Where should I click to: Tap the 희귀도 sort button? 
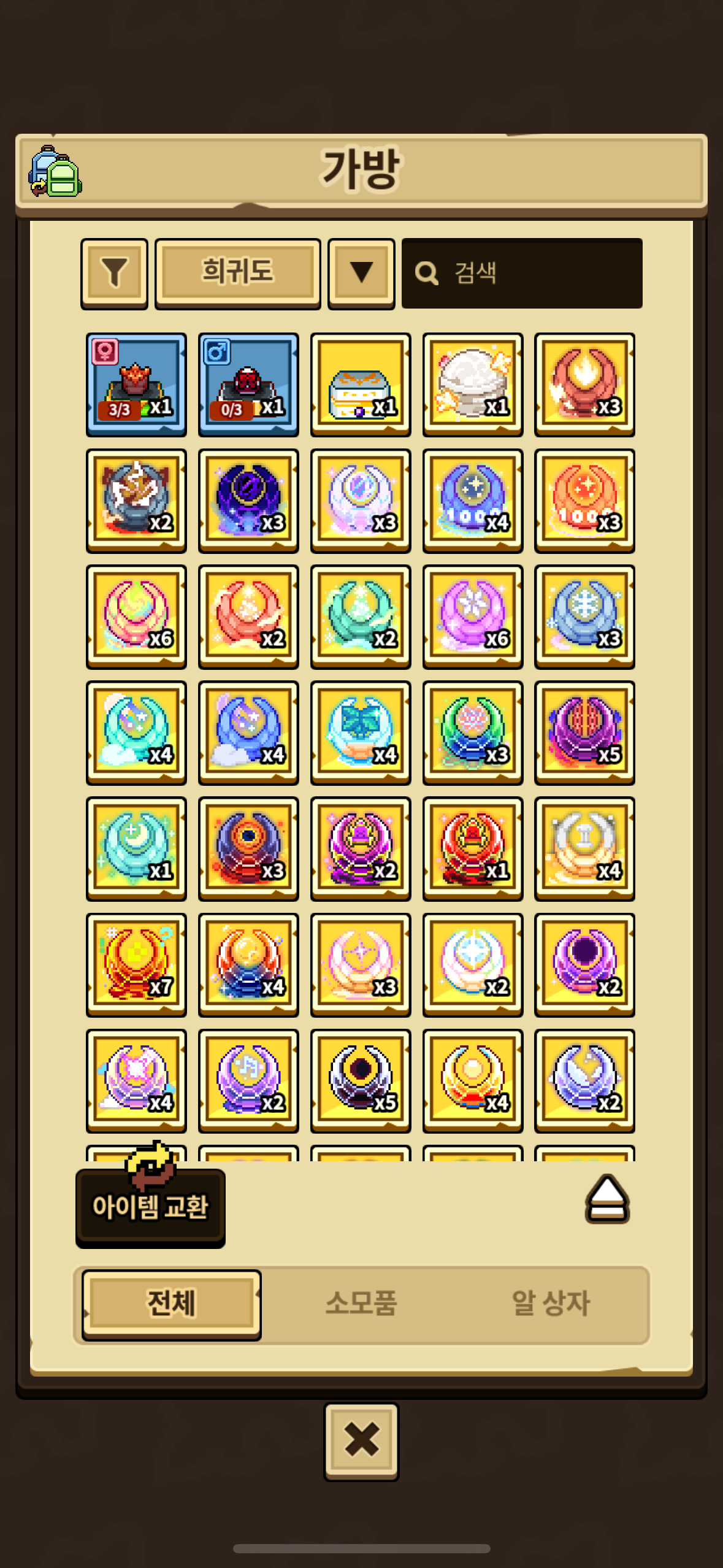coord(238,273)
